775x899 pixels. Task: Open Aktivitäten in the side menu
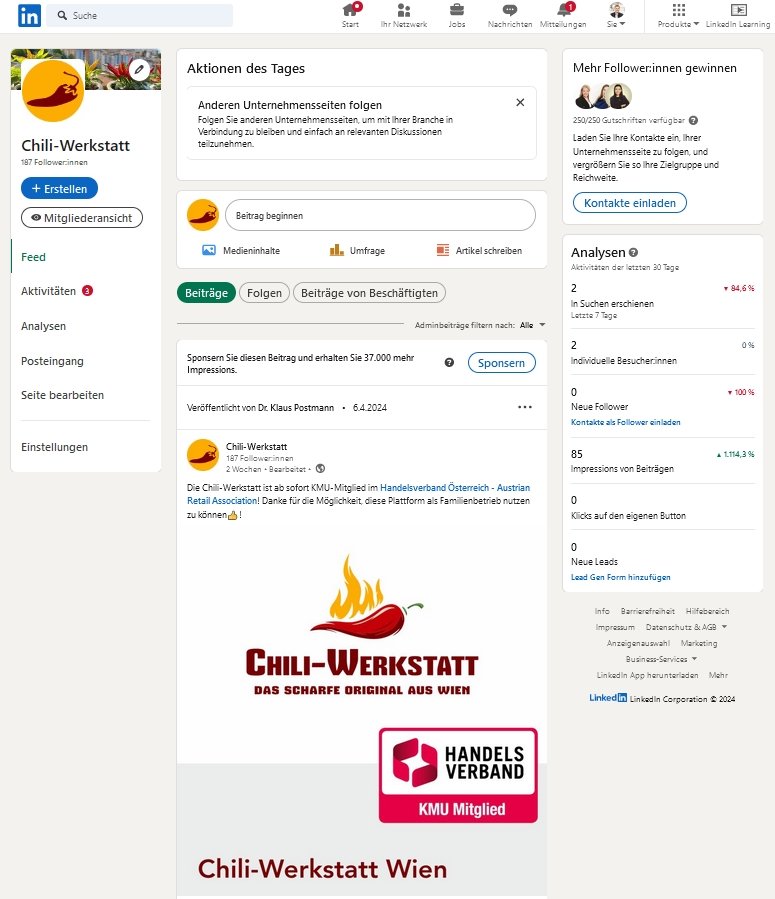pyautogui.click(x=48, y=291)
